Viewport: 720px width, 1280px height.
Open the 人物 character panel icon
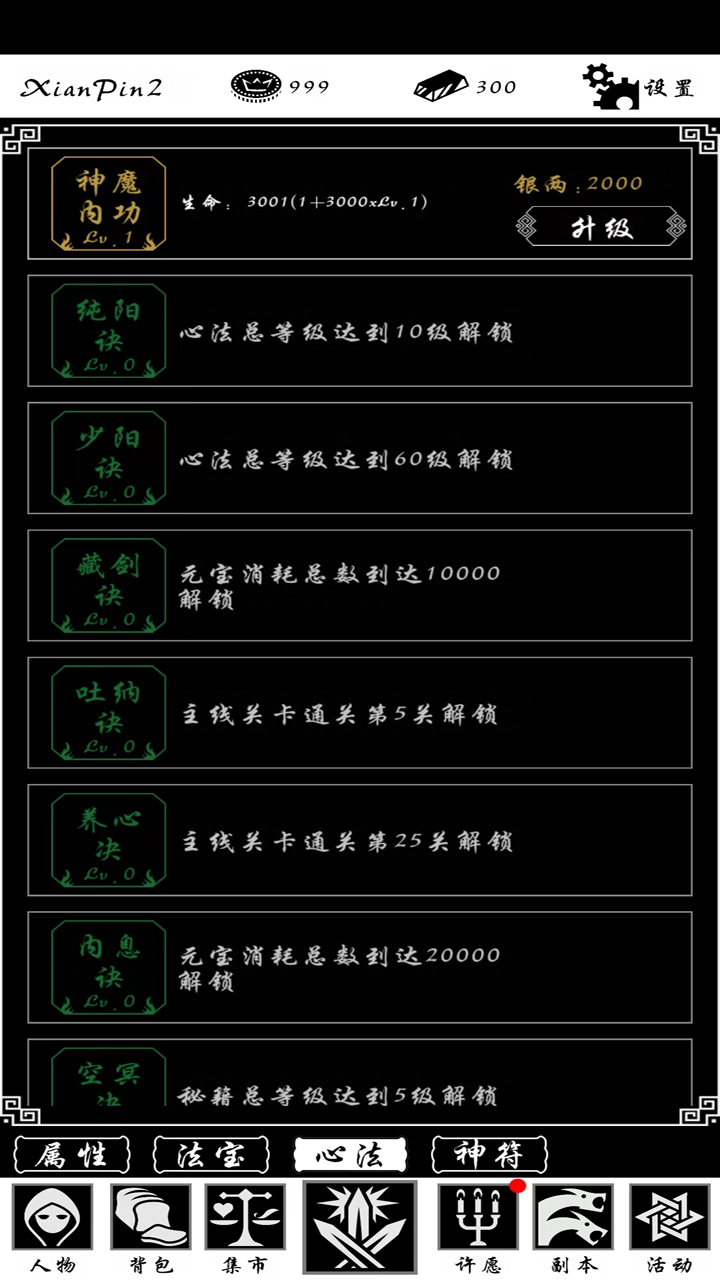pyautogui.click(x=53, y=1220)
